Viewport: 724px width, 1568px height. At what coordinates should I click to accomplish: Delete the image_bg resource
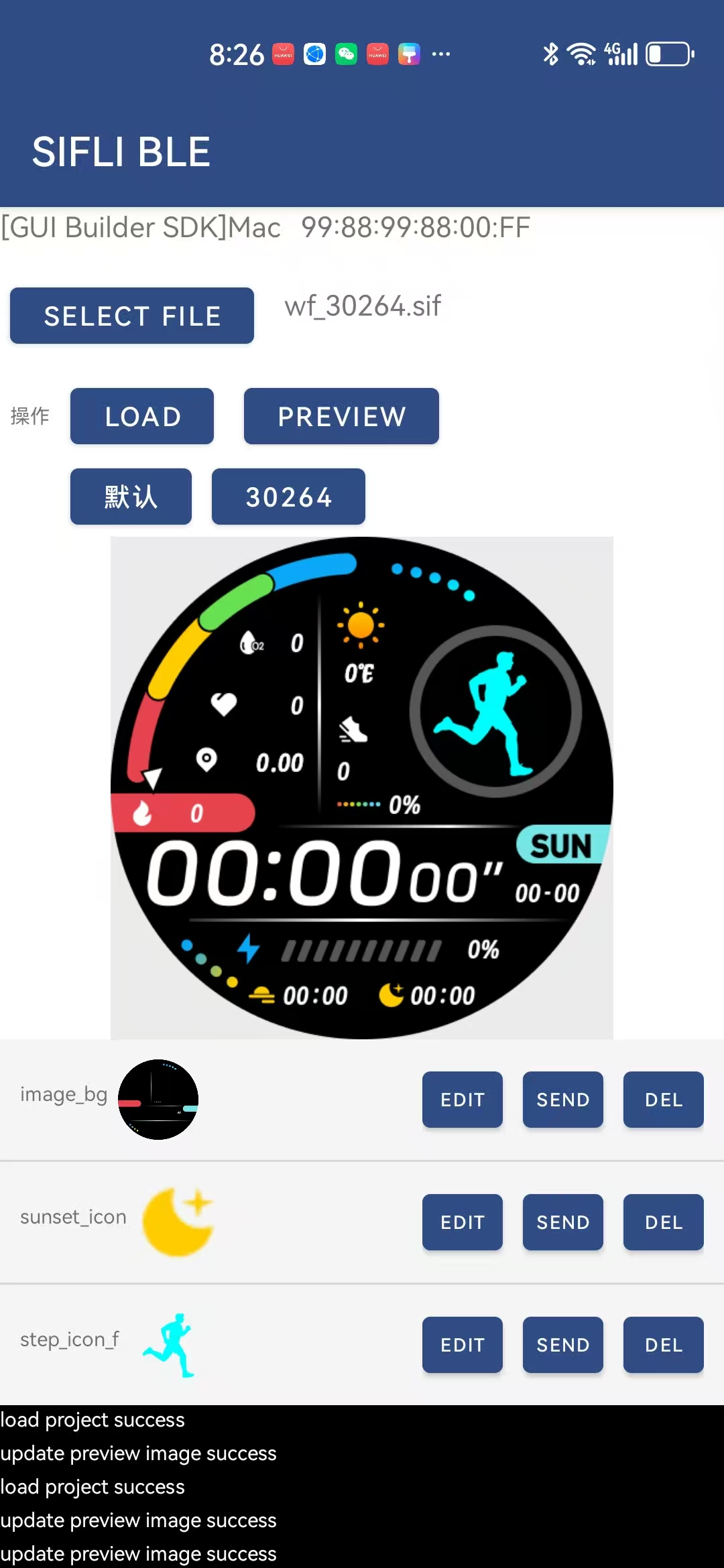[x=663, y=1100]
